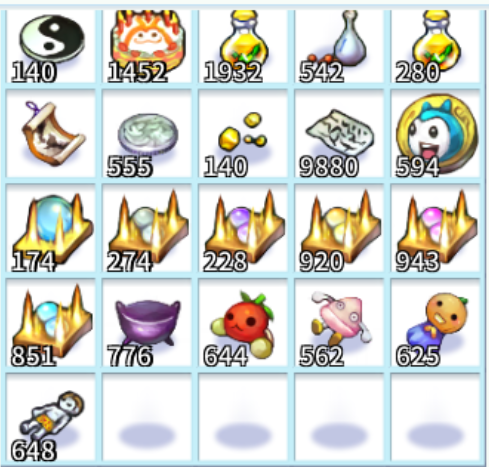Select the crumpled paper item showing 9880
This screenshot has height=467, width=489.
tap(339, 133)
